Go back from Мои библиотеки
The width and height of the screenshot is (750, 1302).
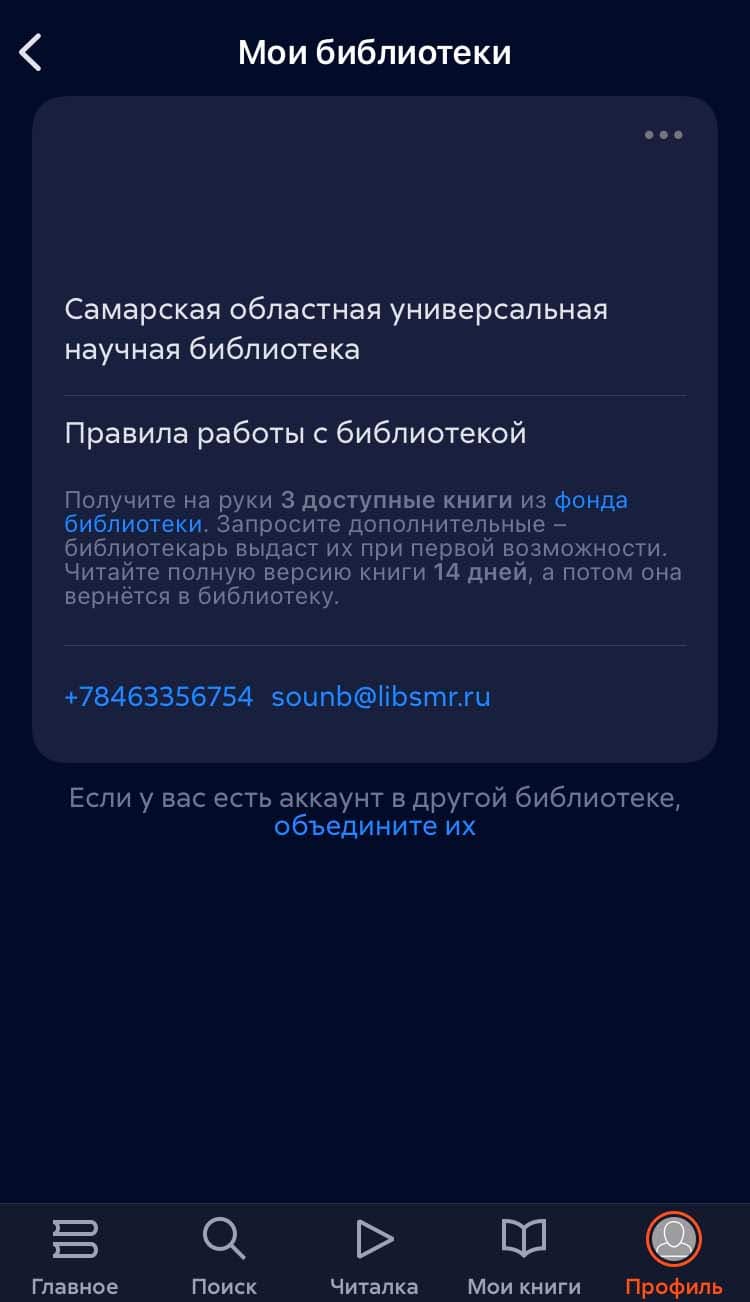coord(32,52)
